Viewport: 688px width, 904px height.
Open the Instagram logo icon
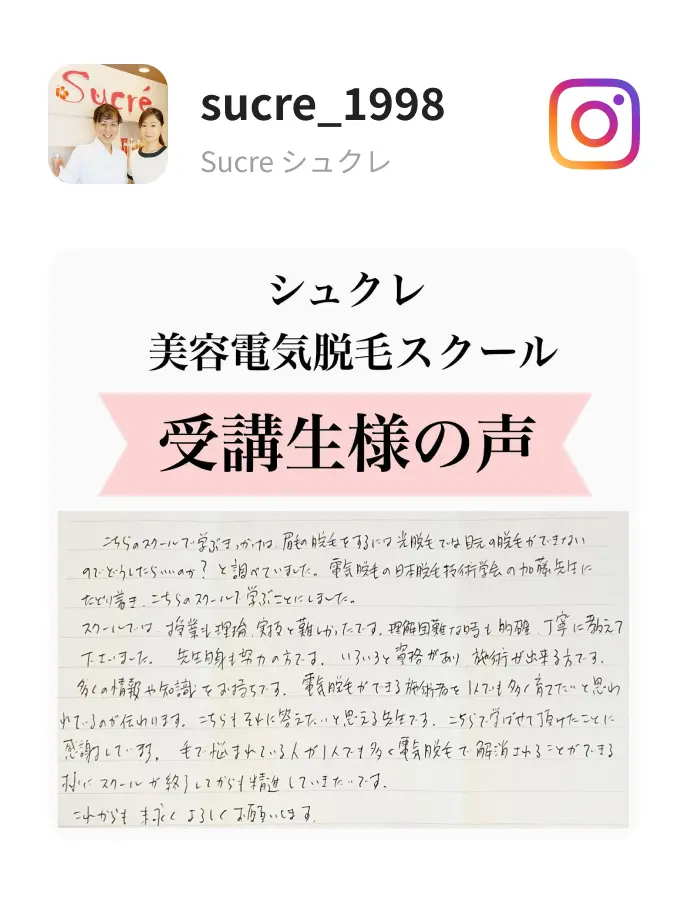(594, 124)
